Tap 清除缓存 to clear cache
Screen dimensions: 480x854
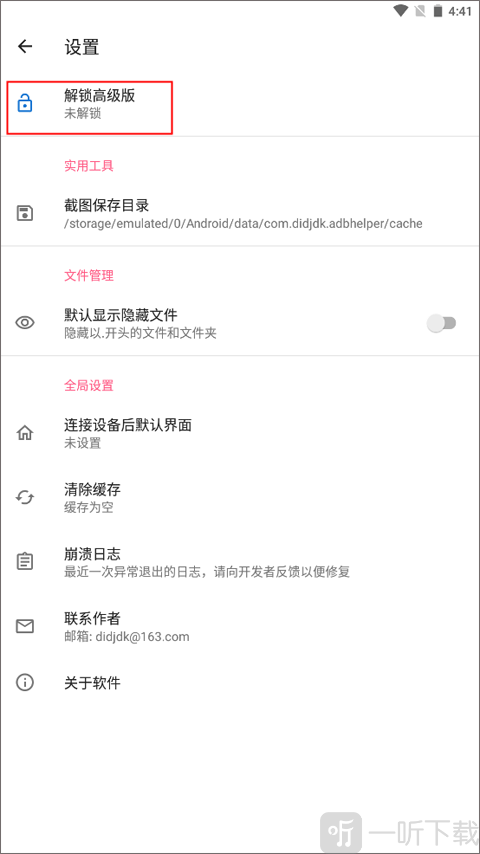coord(240,498)
